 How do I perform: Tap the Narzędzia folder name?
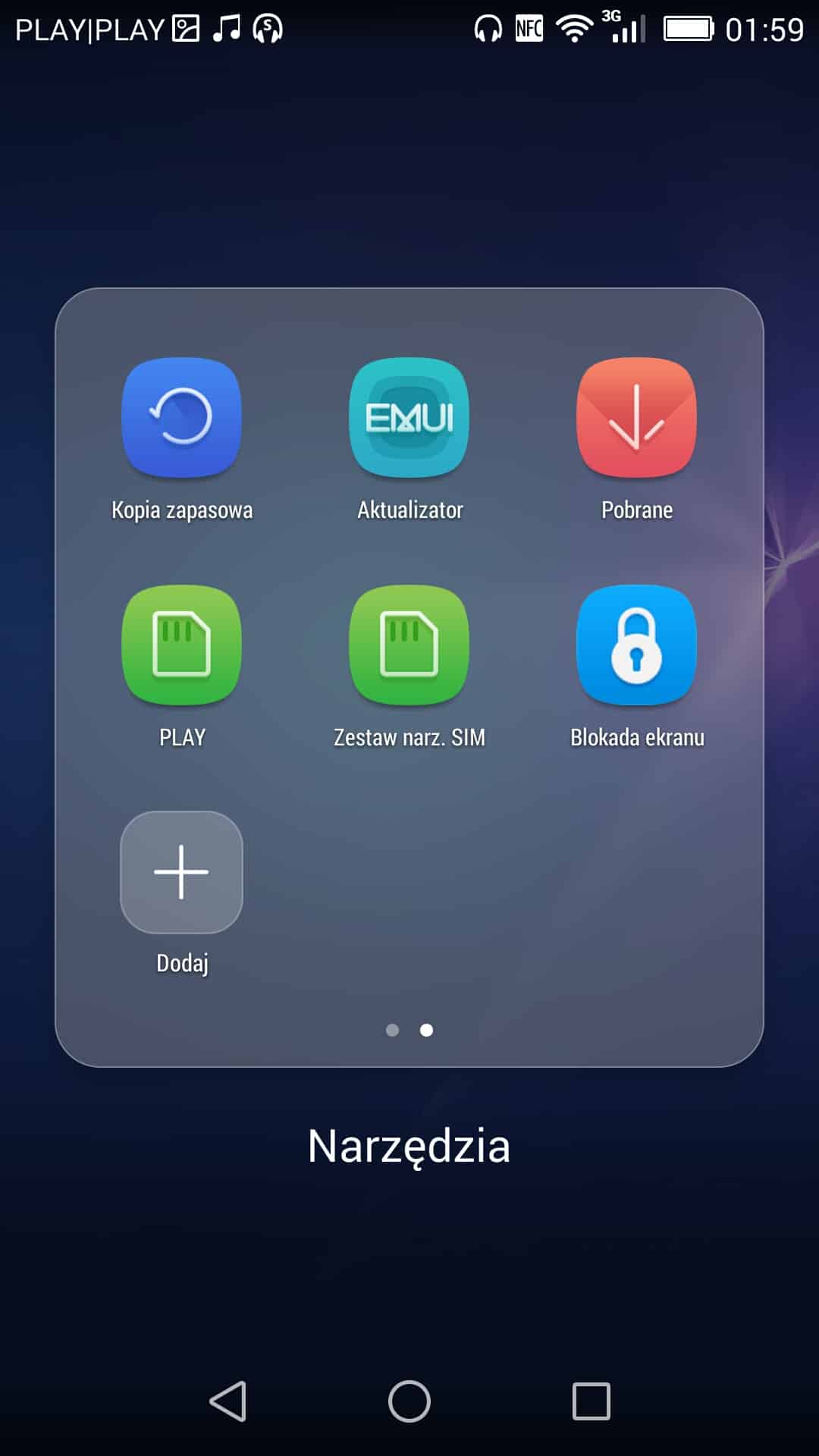(409, 1146)
